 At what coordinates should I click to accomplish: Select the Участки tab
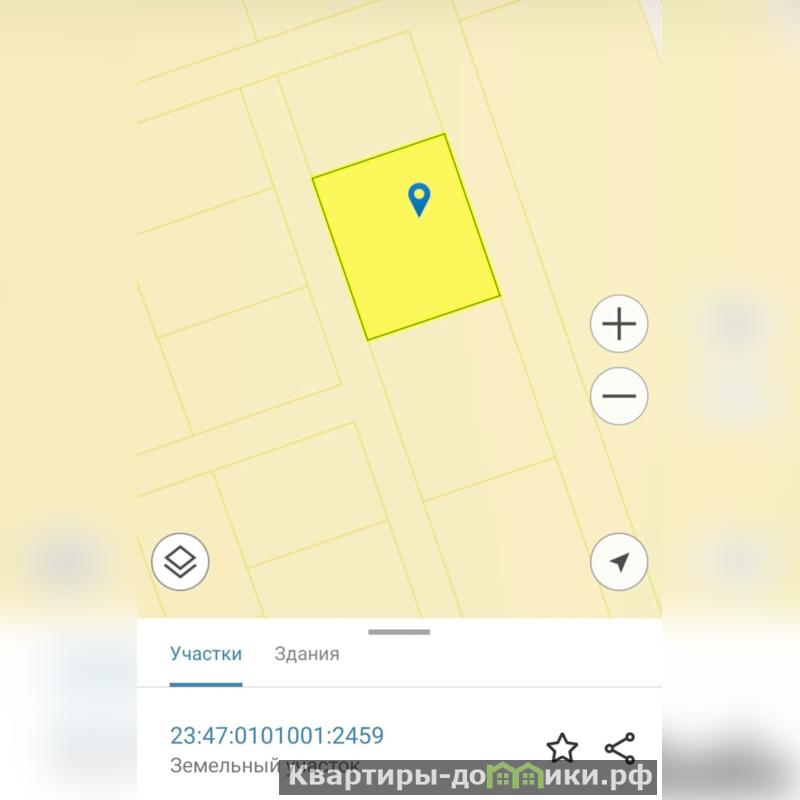pyautogui.click(x=206, y=654)
